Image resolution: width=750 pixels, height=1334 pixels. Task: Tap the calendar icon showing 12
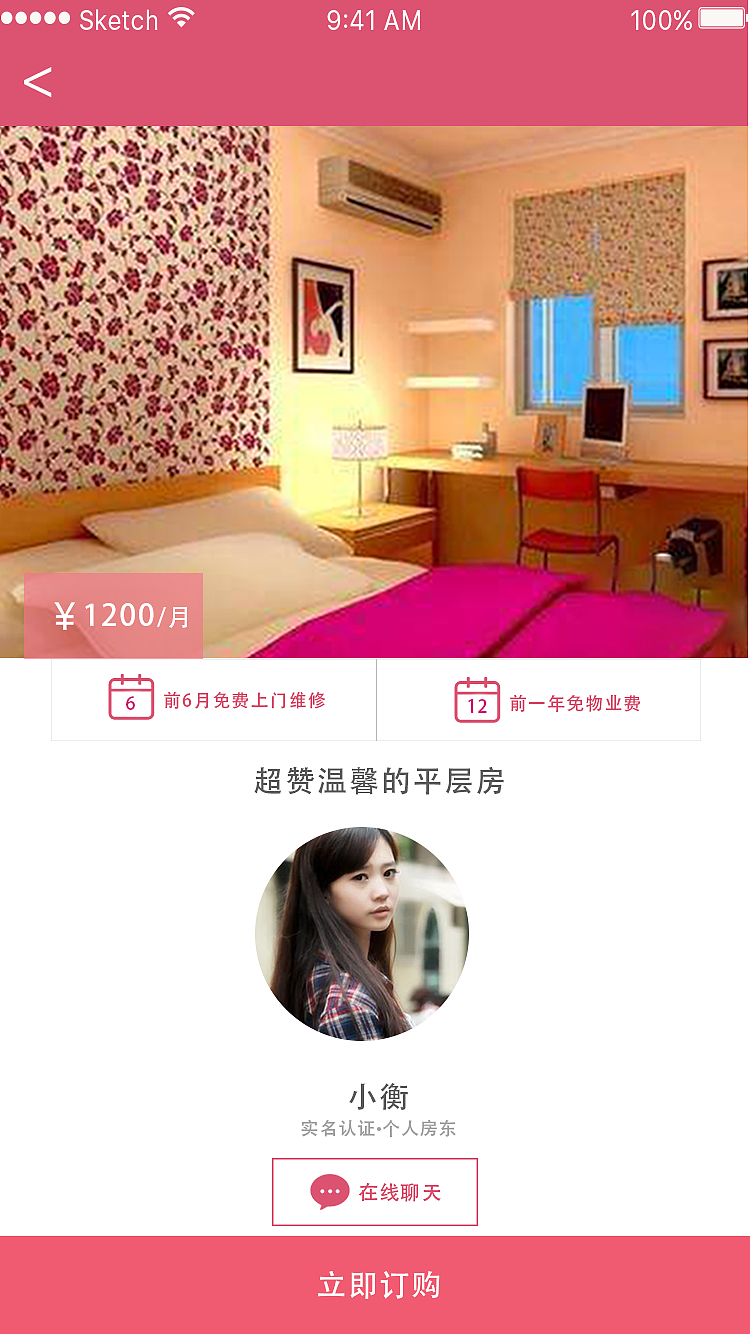[x=478, y=700]
